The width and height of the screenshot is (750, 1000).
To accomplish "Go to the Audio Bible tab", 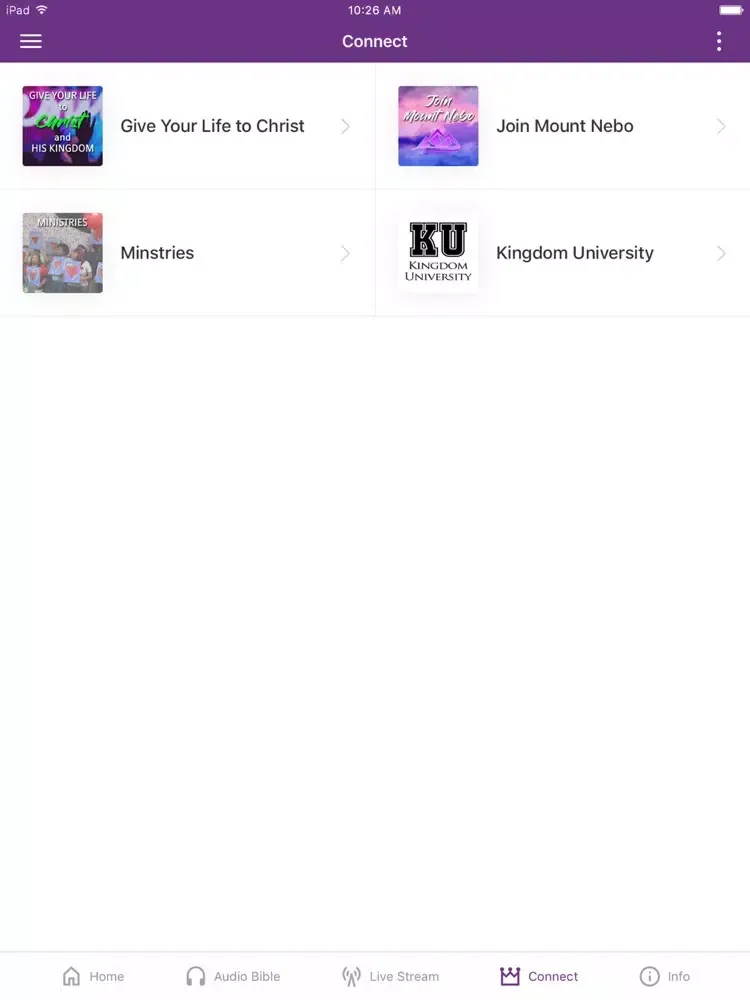I will coord(233,976).
